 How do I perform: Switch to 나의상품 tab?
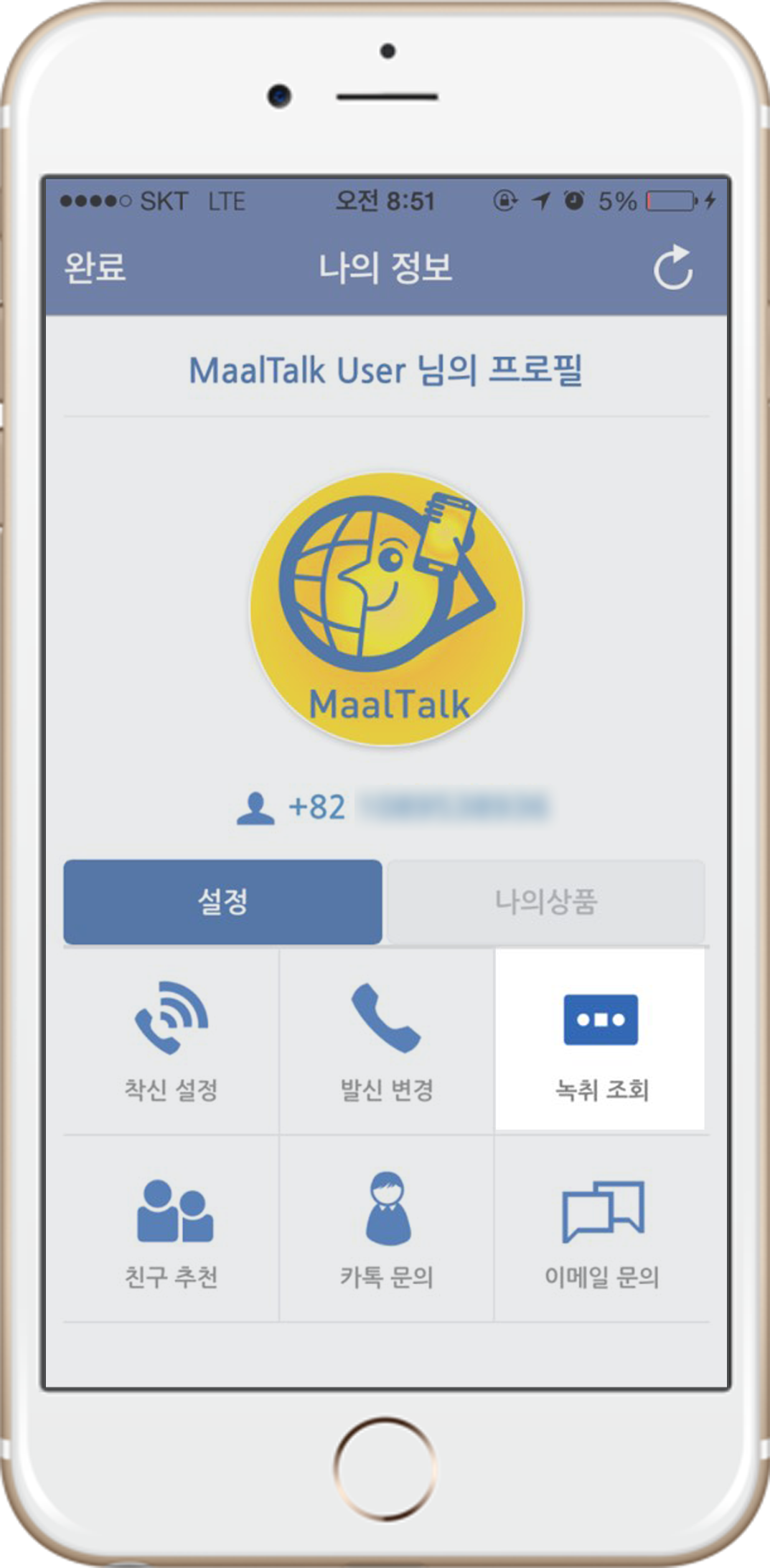click(546, 902)
